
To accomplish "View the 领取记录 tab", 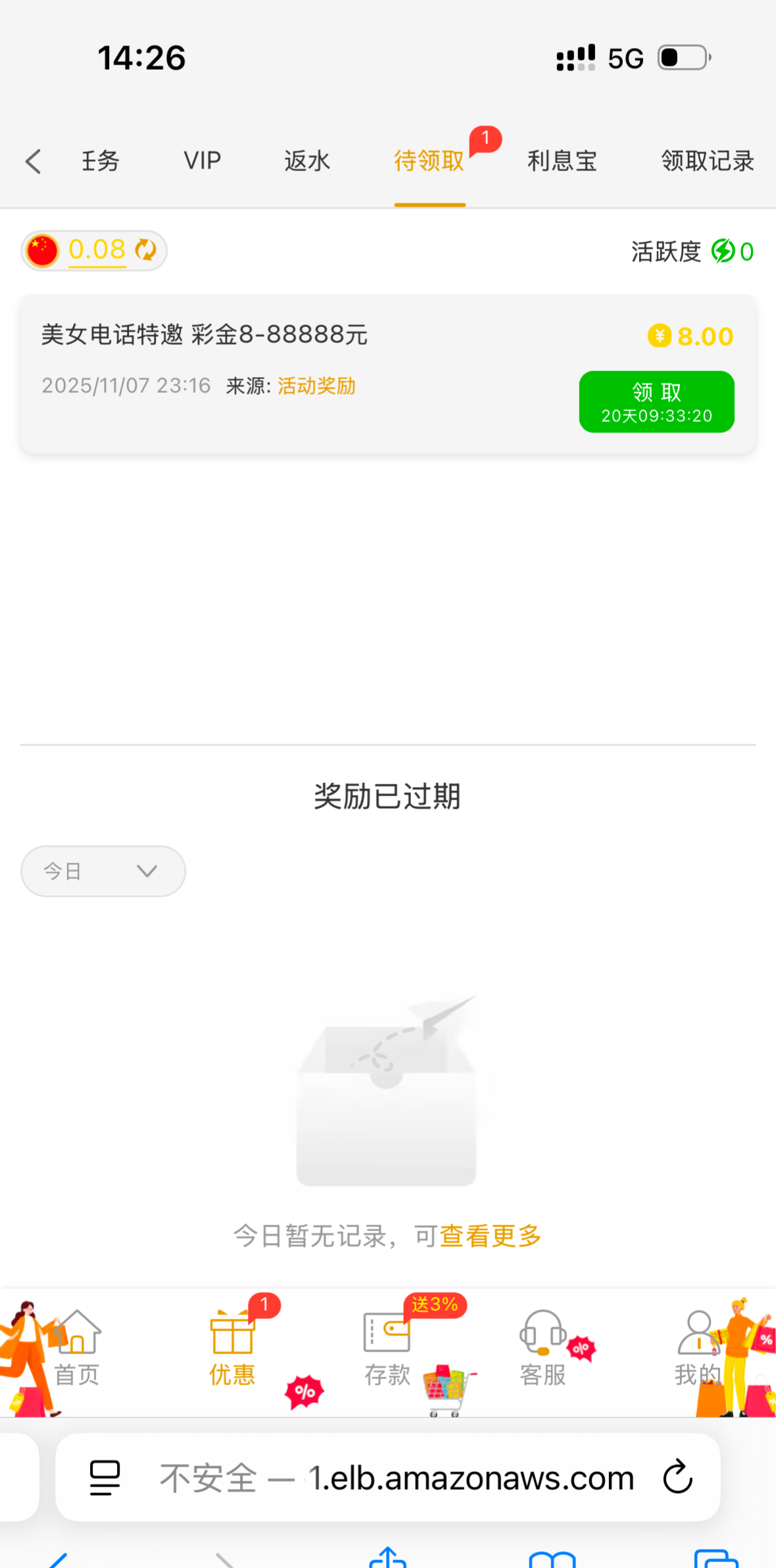I will tap(707, 161).
